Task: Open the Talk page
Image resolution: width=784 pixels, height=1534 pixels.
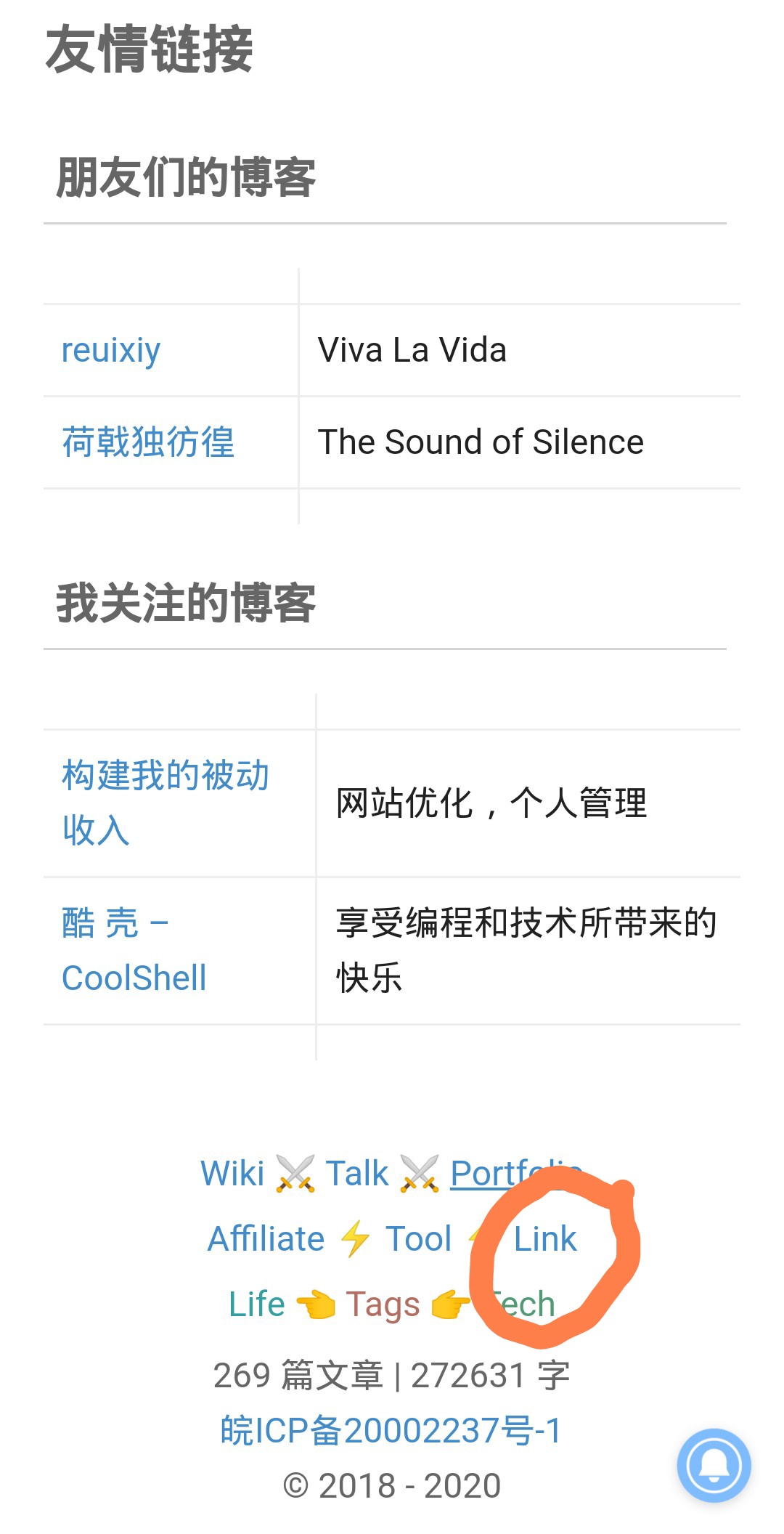Action: pos(357,1173)
